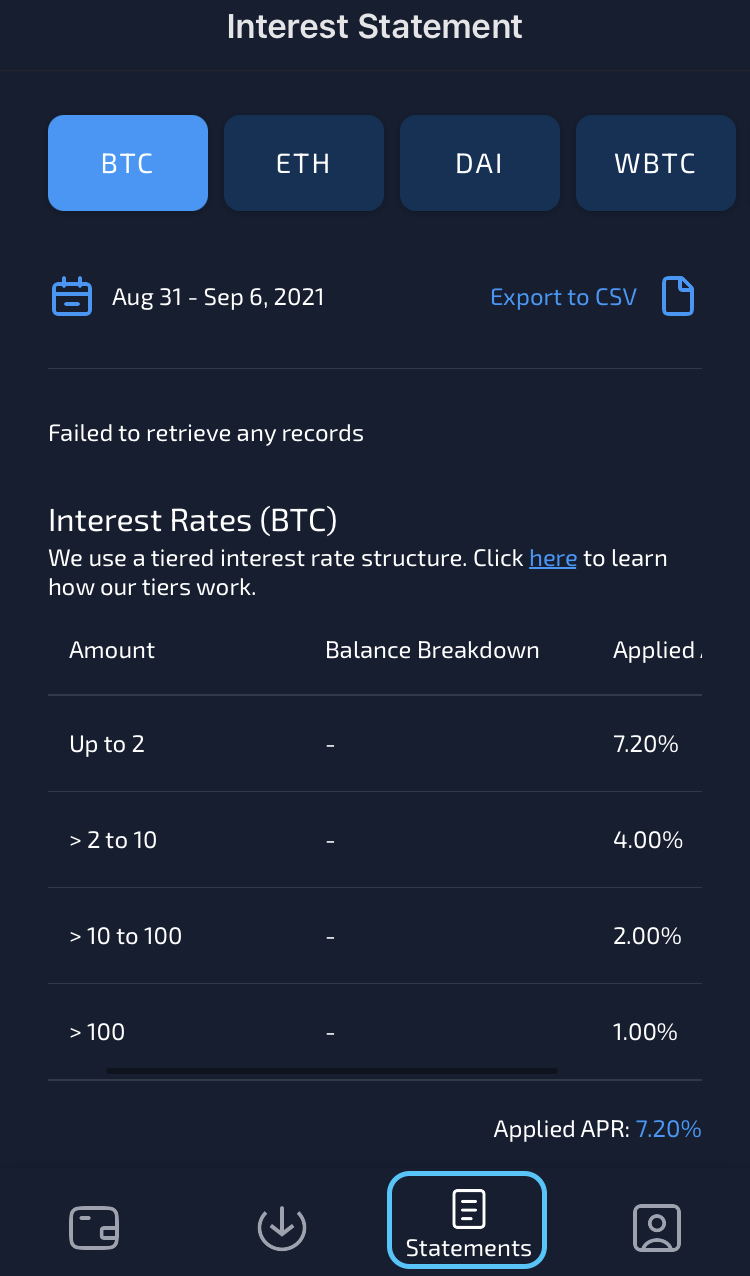Open the wallet tab
The width and height of the screenshot is (750, 1276).
click(x=94, y=1227)
